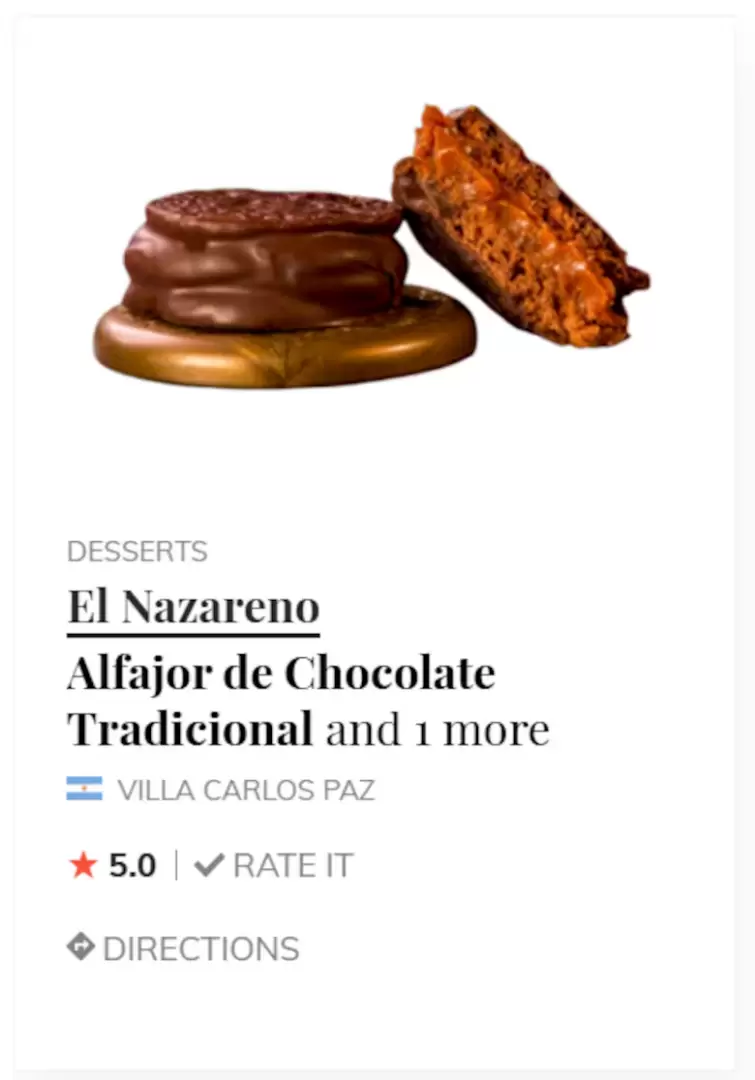View the Alfajor de Chocolate Tradicional dish
Image resolution: width=755 pixels, height=1080 pixels.
click(280, 671)
